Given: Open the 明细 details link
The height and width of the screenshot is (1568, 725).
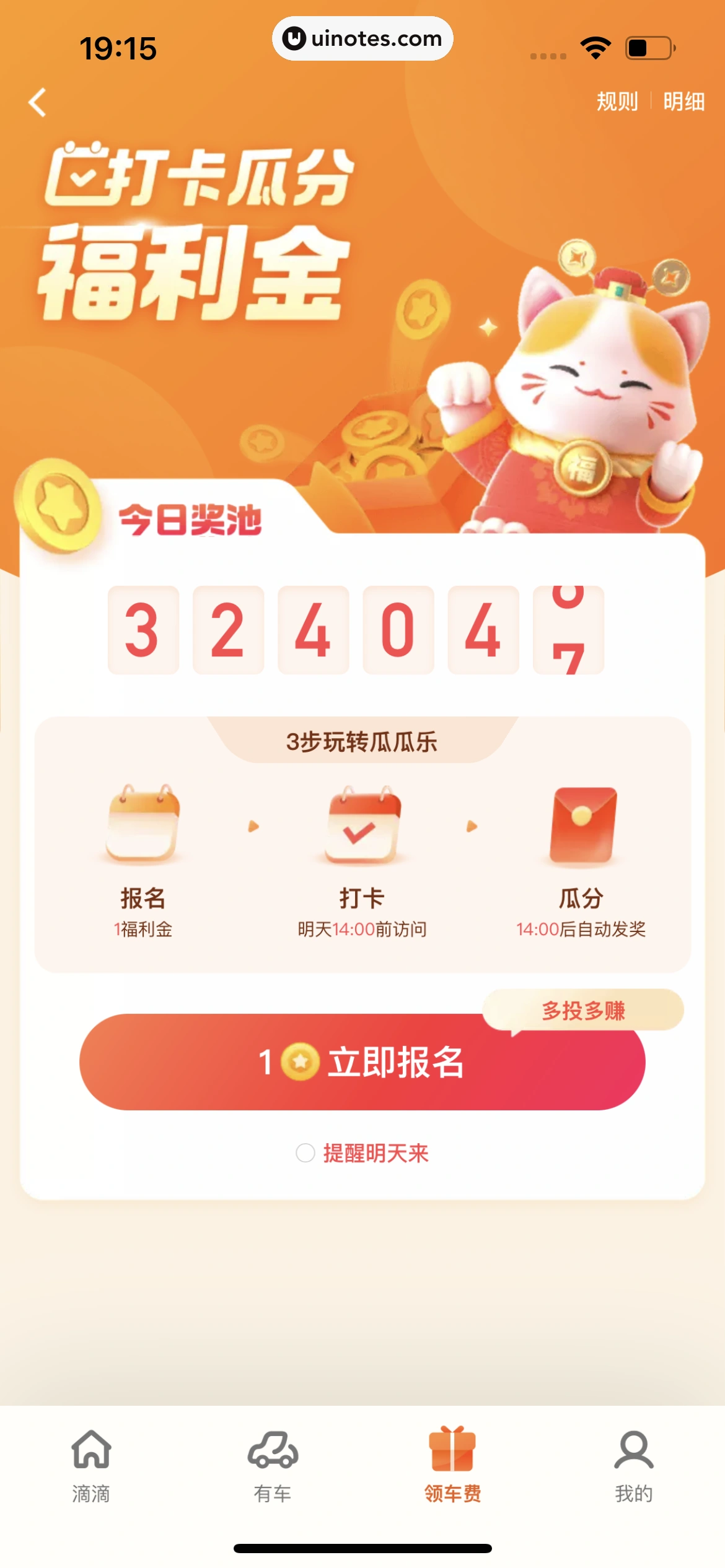Looking at the screenshot, I should [x=683, y=101].
